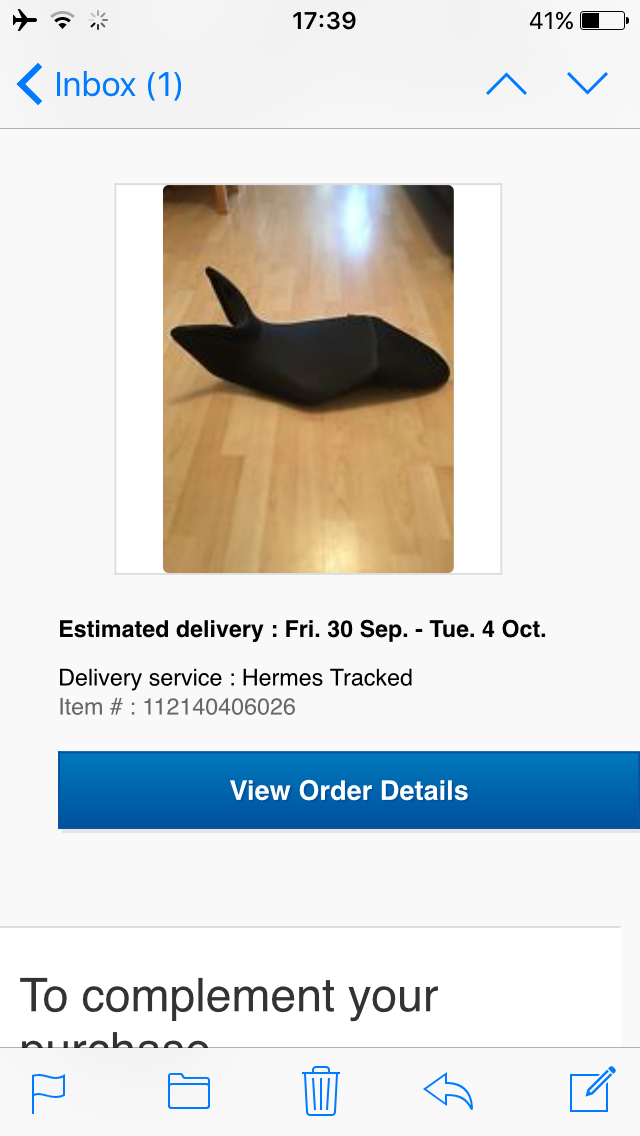This screenshot has height=1136, width=640.
Task: Tap View Order Details button
Action: point(349,790)
